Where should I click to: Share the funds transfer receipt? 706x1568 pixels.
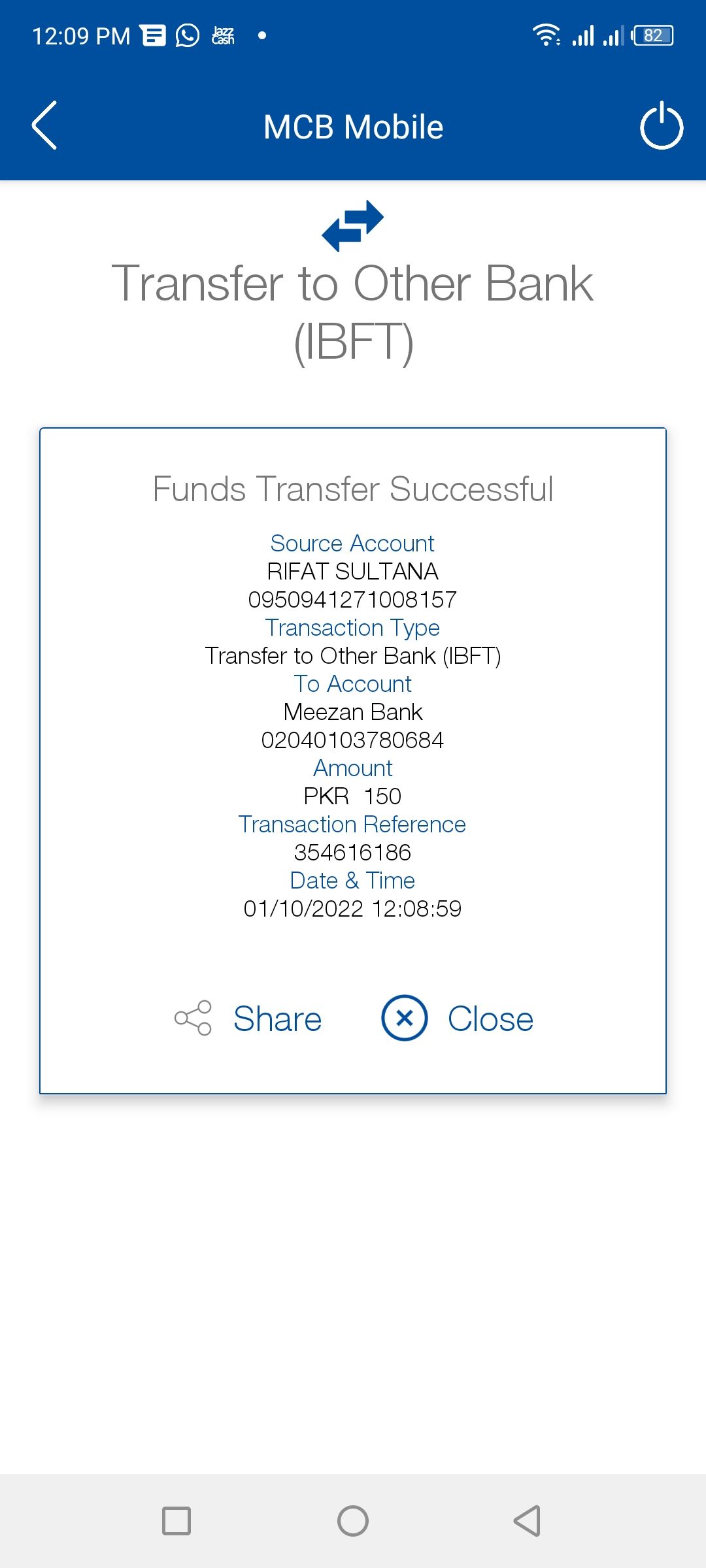pos(248,1019)
